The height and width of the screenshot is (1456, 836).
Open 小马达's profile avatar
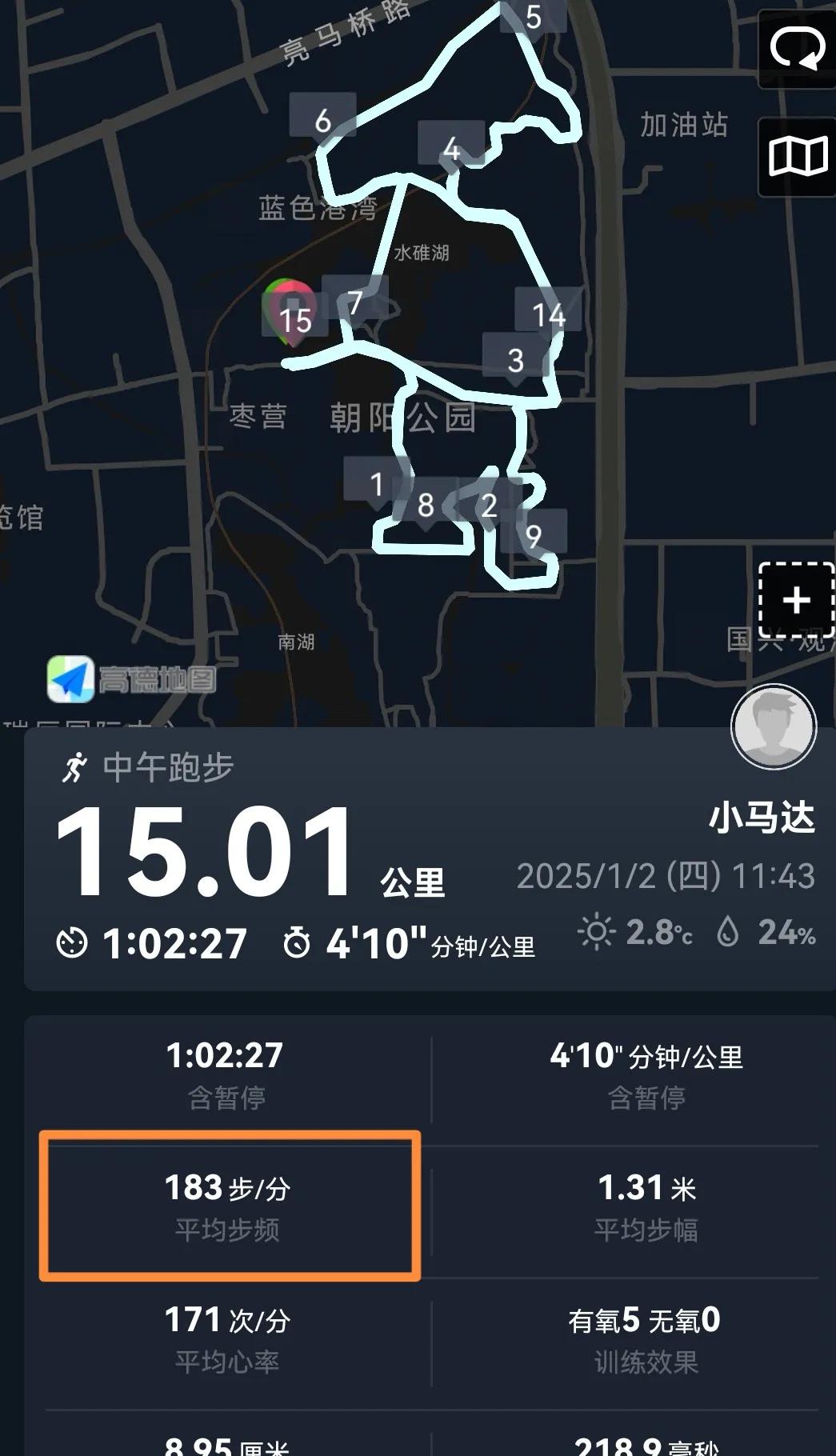tap(773, 726)
